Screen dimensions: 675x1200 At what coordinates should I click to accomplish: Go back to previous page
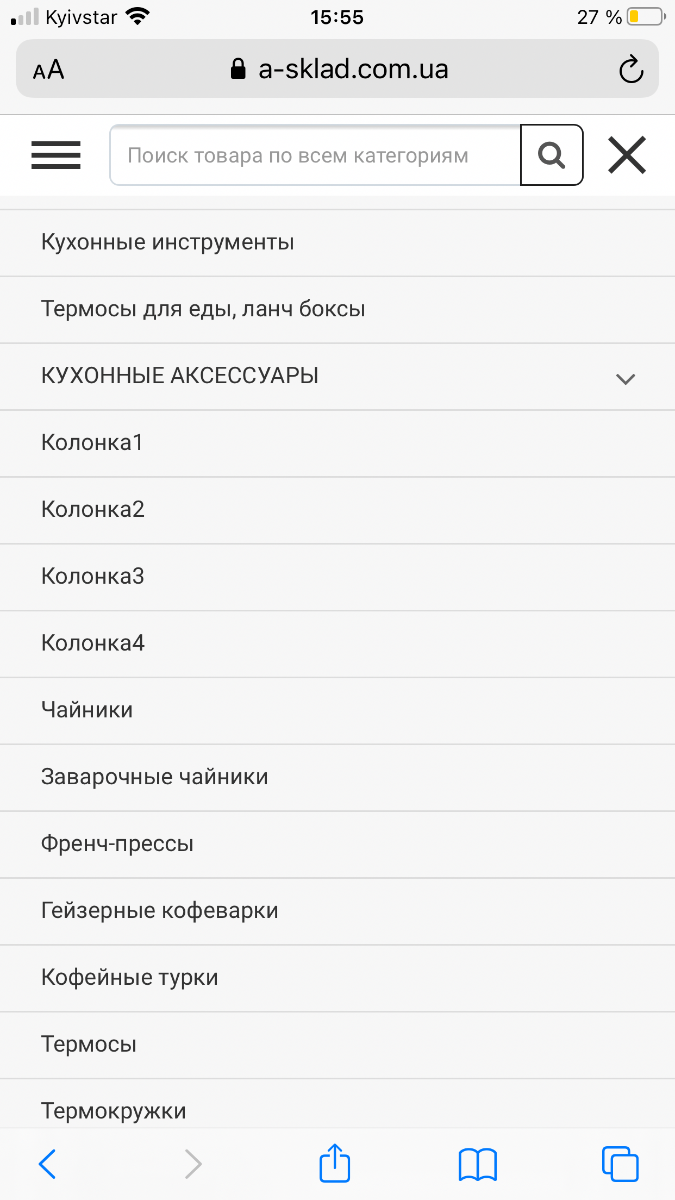(47, 1164)
